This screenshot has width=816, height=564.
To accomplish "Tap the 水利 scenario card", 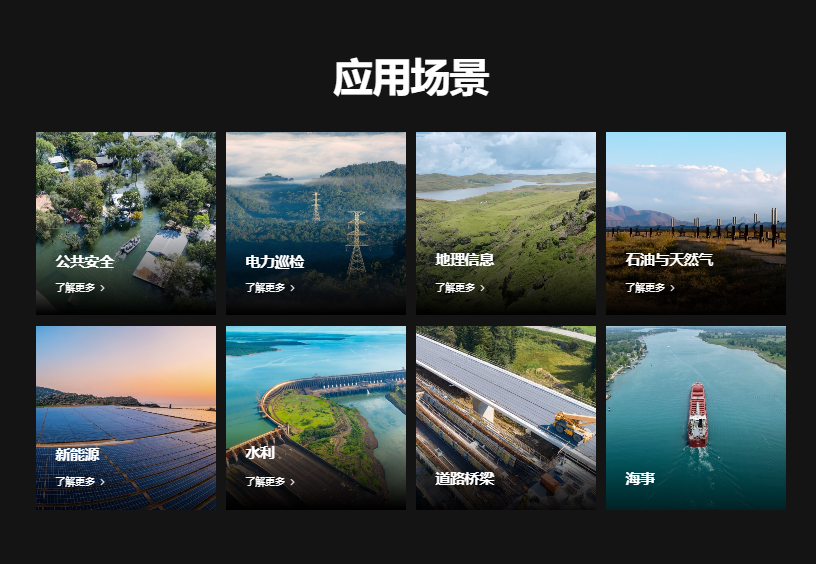I will [315, 417].
